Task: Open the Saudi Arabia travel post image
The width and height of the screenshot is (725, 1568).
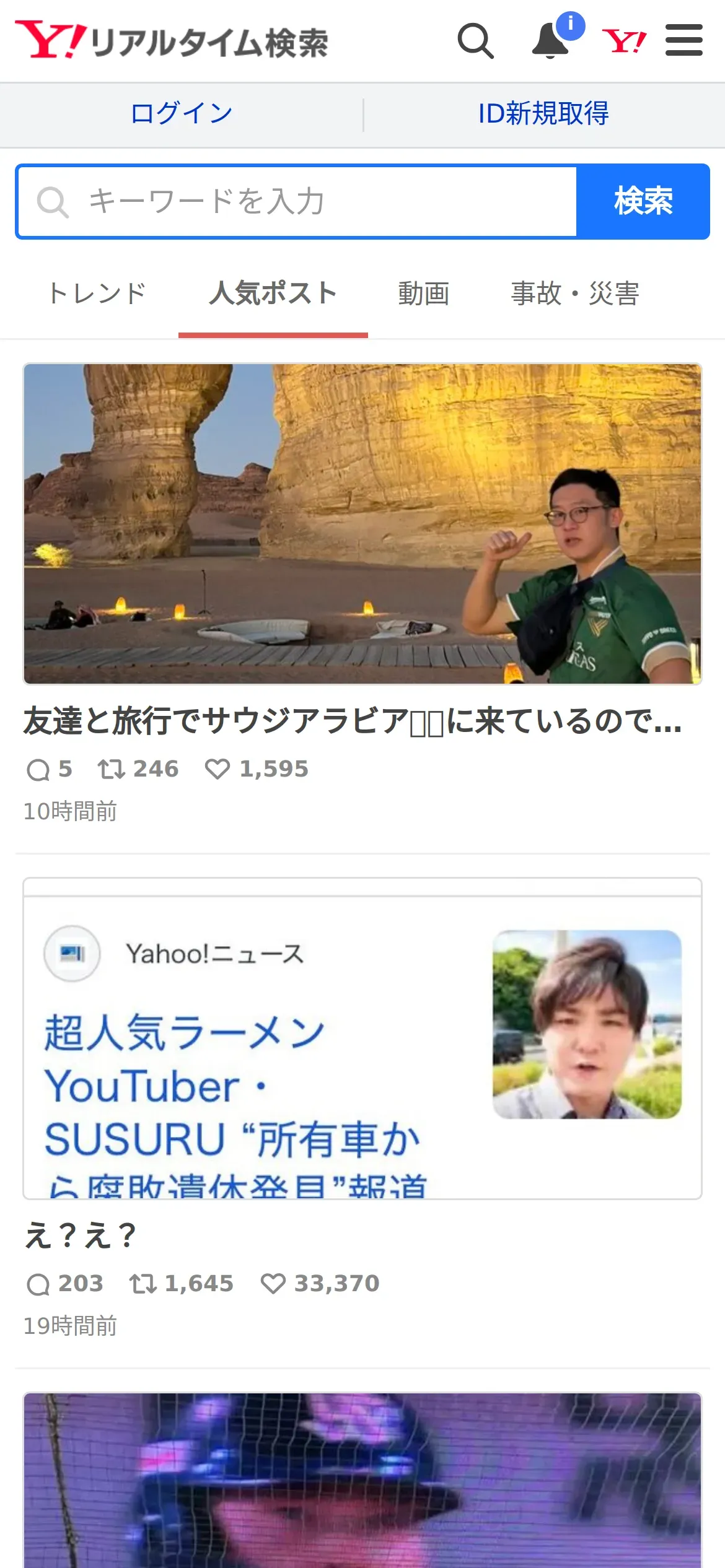Action: tap(362, 523)
